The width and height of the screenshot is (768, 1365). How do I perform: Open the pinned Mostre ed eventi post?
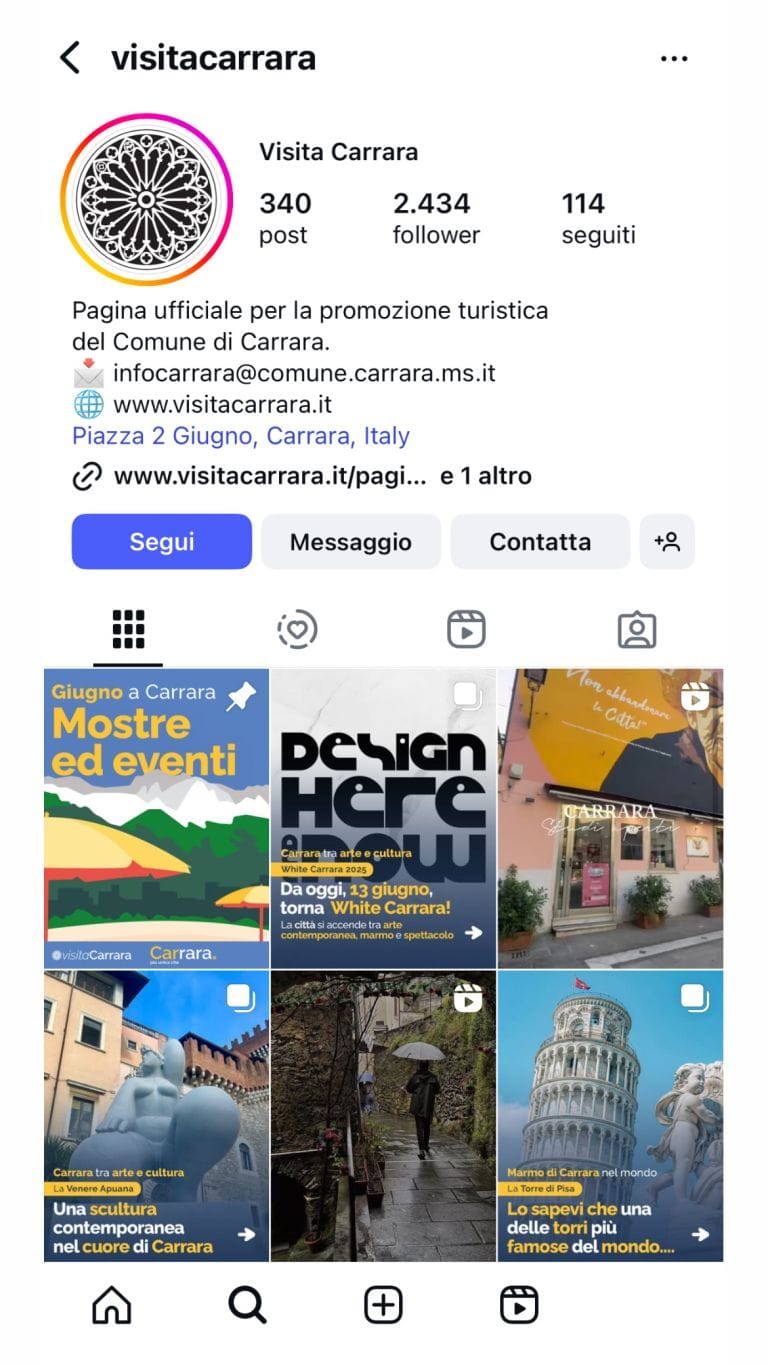pos(156,818)
